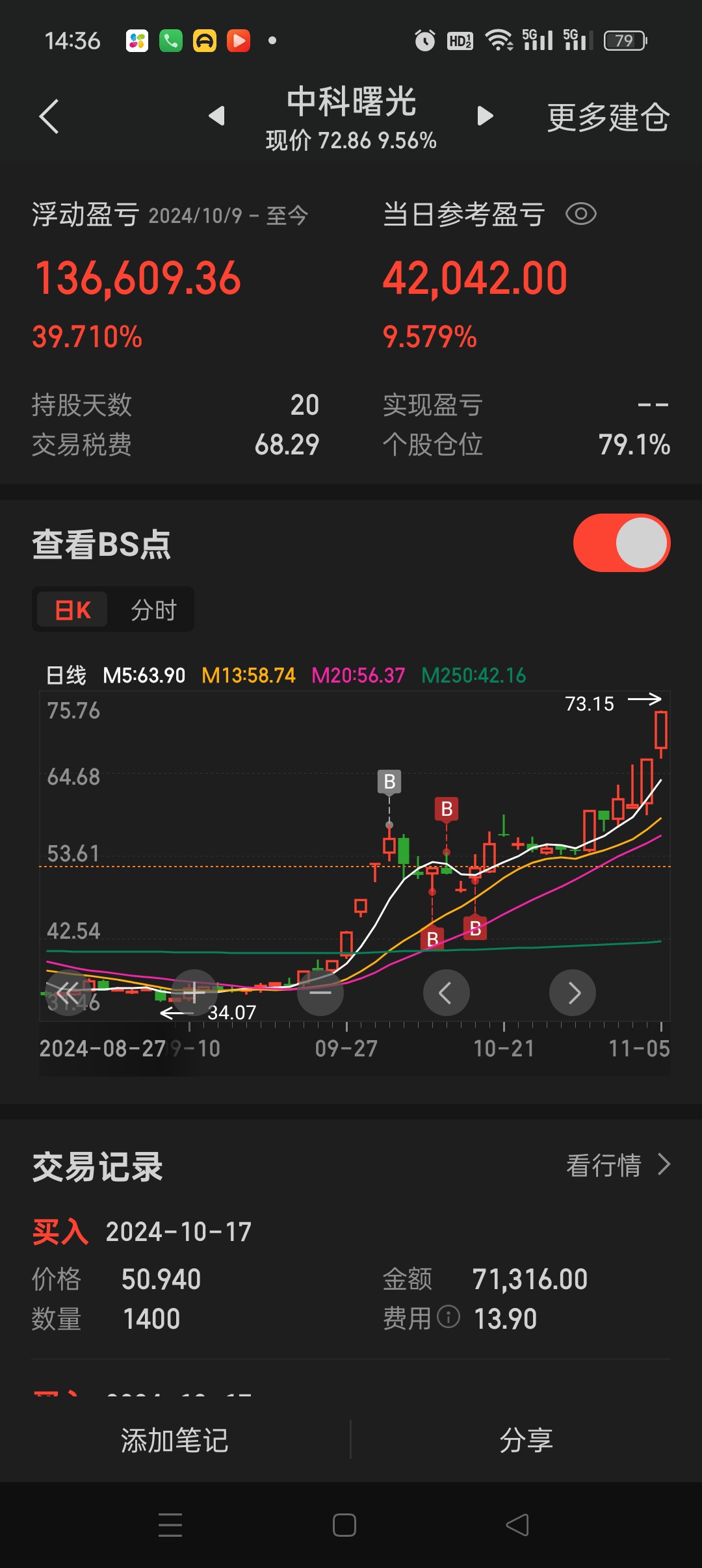Tap the 分享 button at the bottom

(526, 1440)
